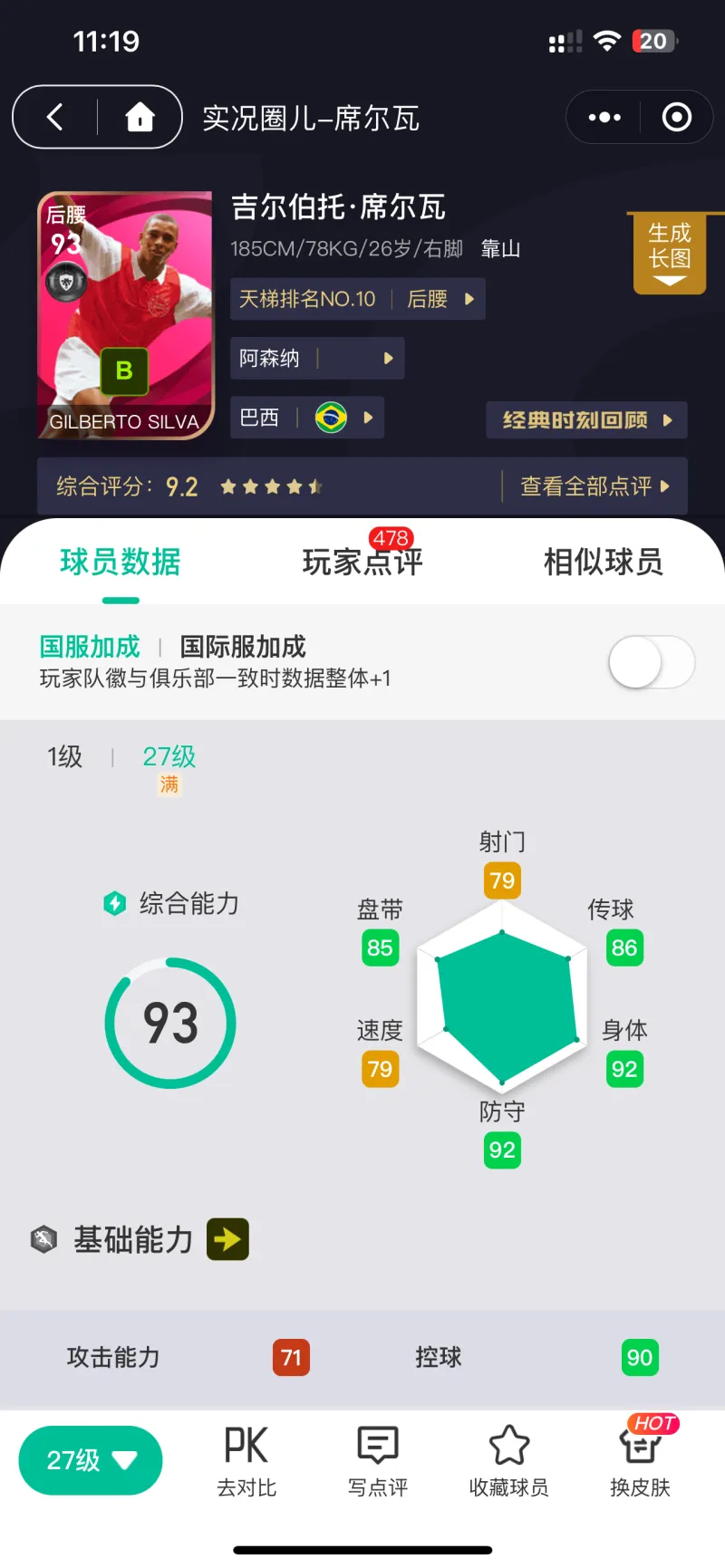Favorite the player via 收藏球员

[x=508, y=1460]
